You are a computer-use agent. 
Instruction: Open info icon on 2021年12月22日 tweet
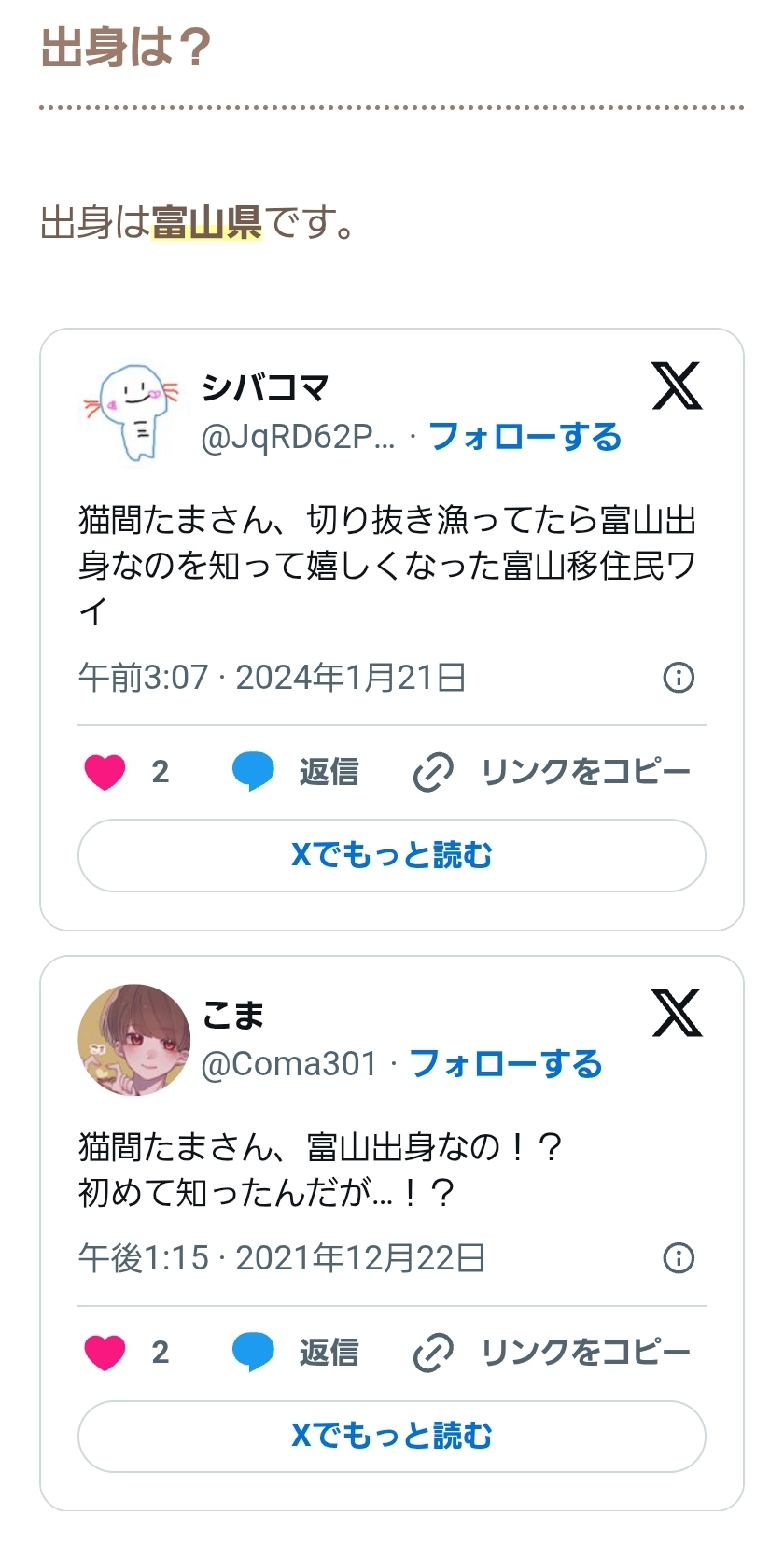click(679, 1258)
